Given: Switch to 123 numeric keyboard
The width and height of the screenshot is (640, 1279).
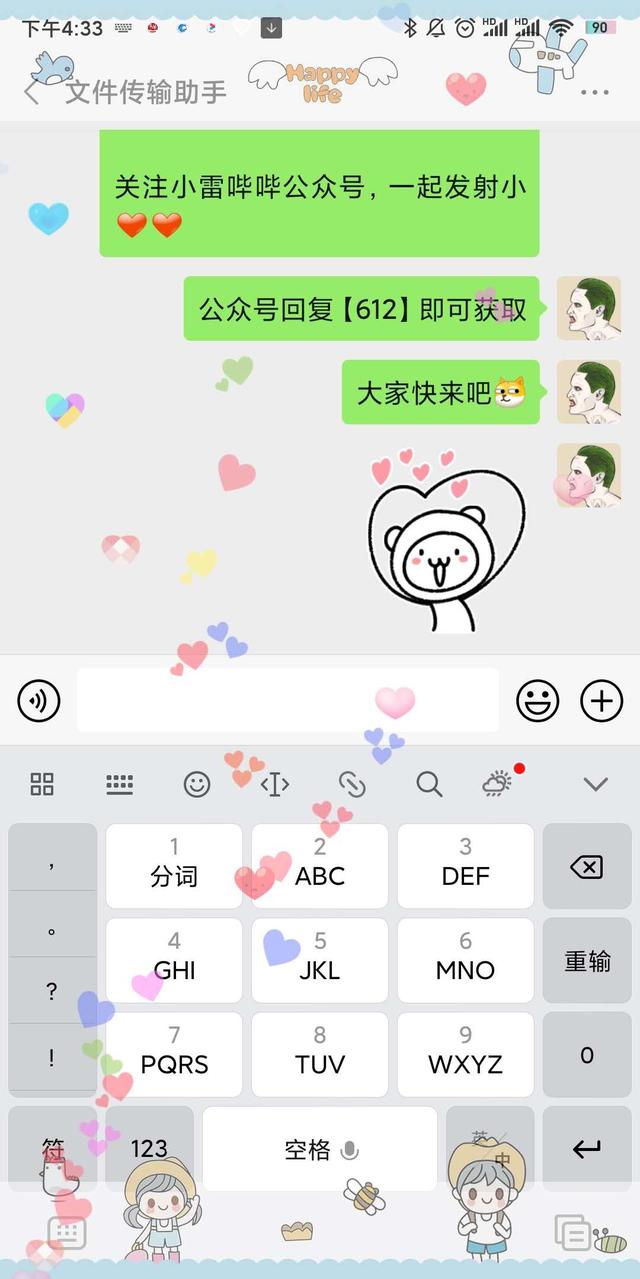Looking at the screenshot, I should [x=149, y=1149].
